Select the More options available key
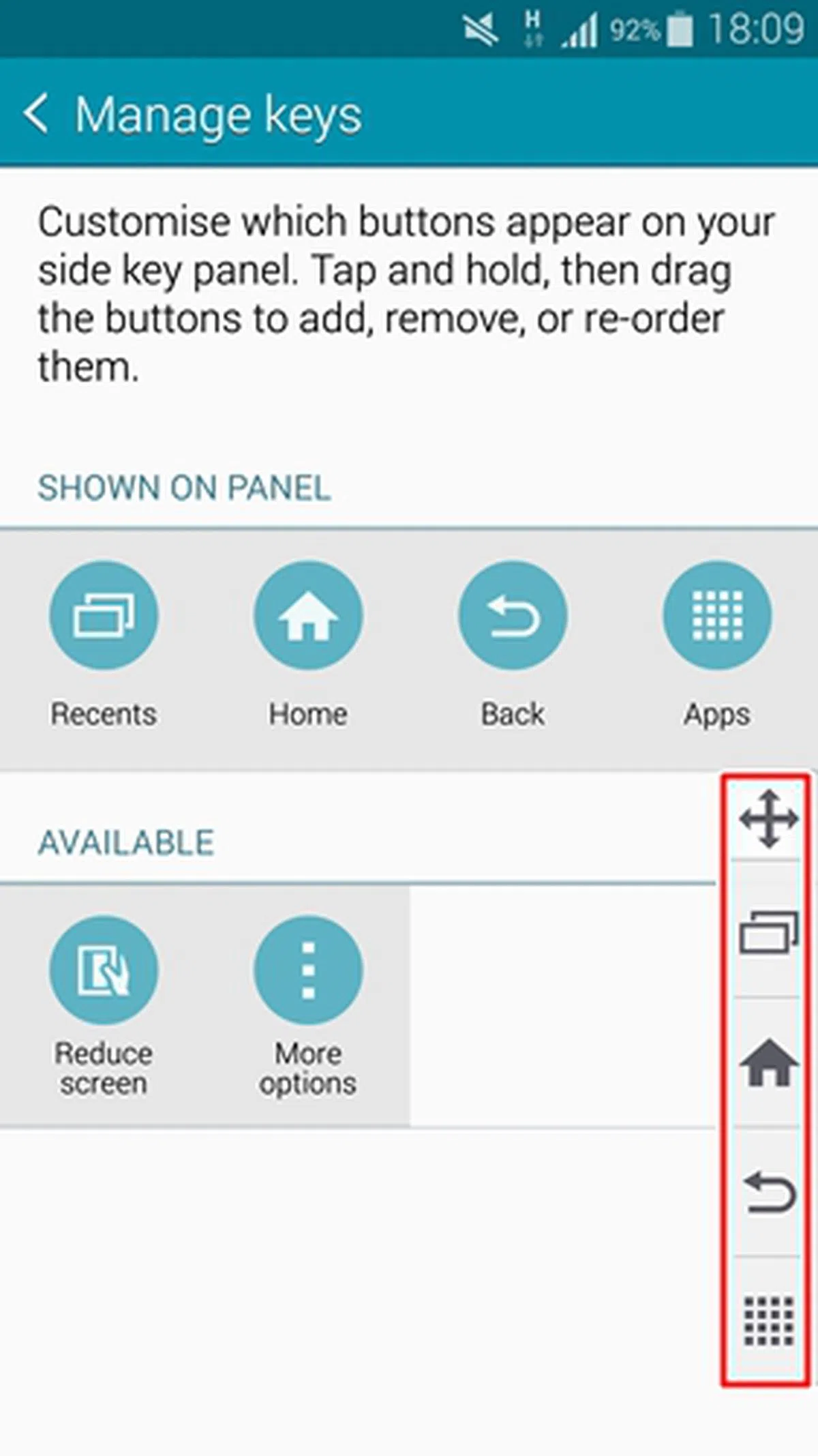The height and width of the screenshot is (1456, 818). 308,970
